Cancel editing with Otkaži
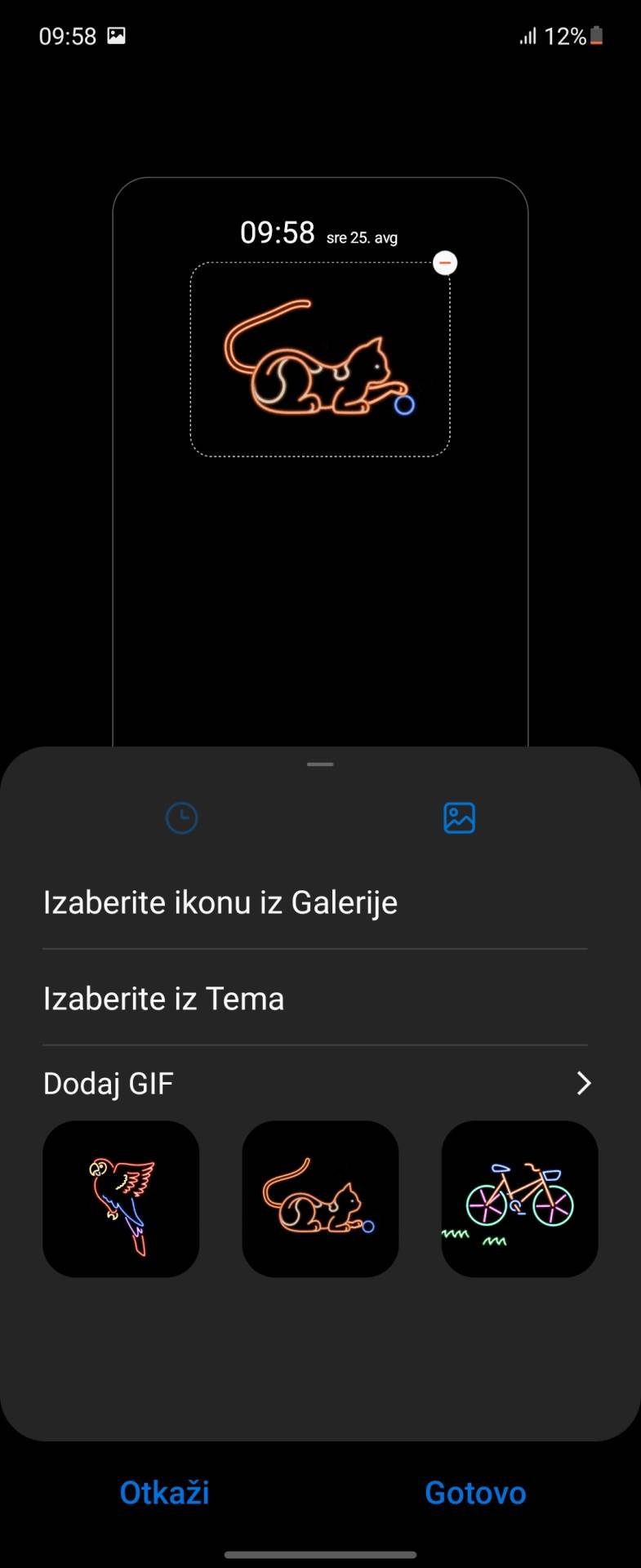 (x=164, y=1492)
